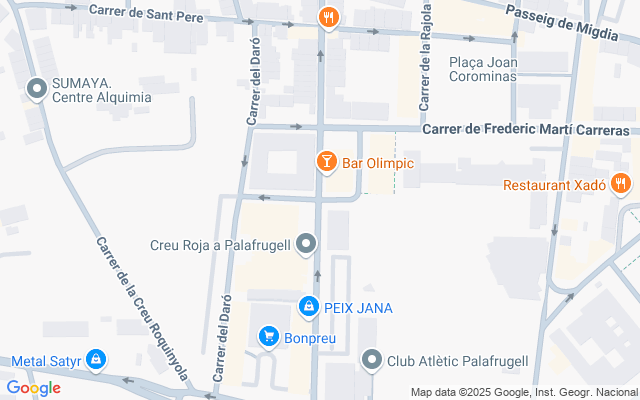Open the Metal Satyr shop pin

coord(95,359)
